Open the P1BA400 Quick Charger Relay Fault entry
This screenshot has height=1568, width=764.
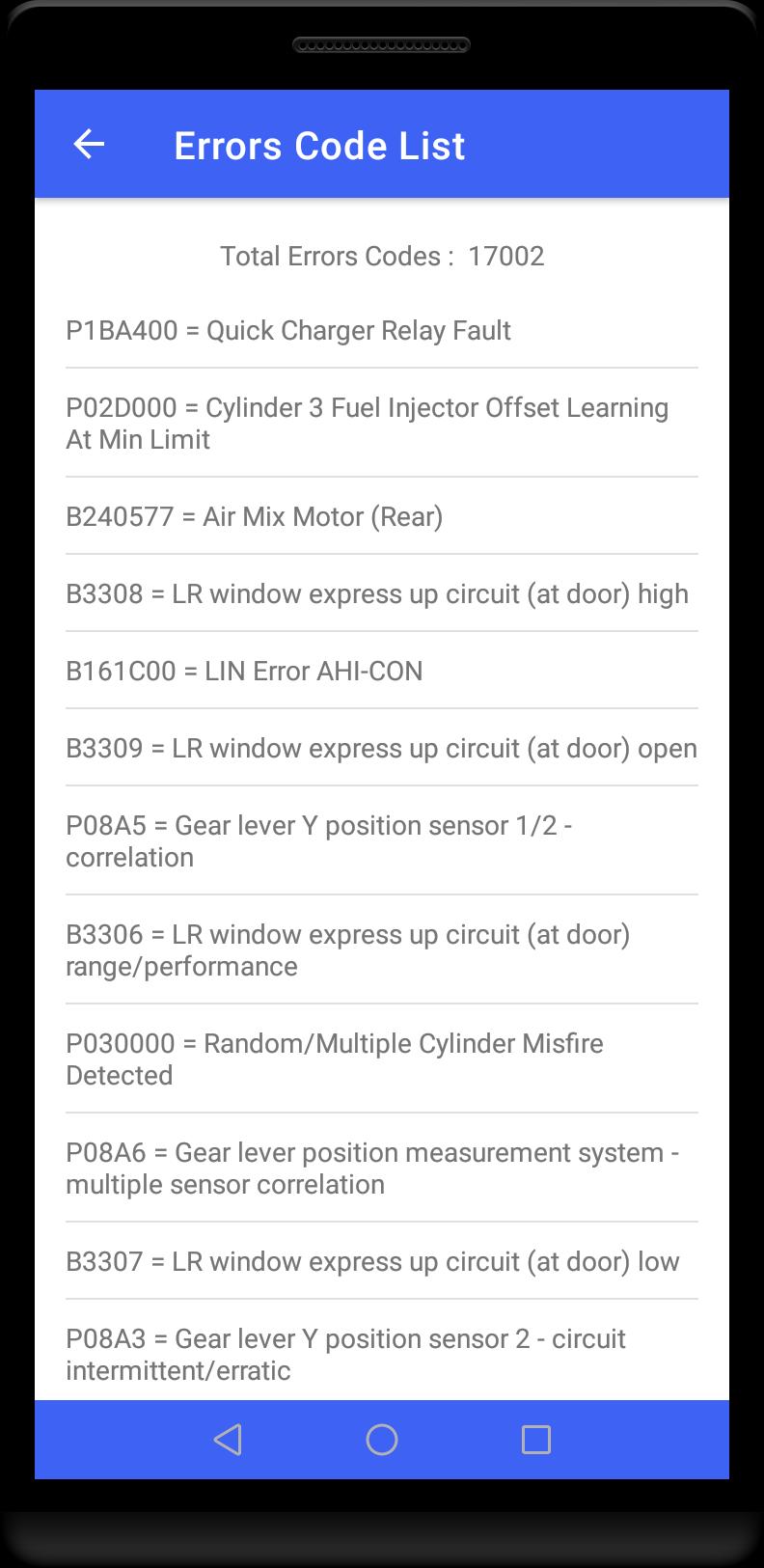(x=382, y=330)
